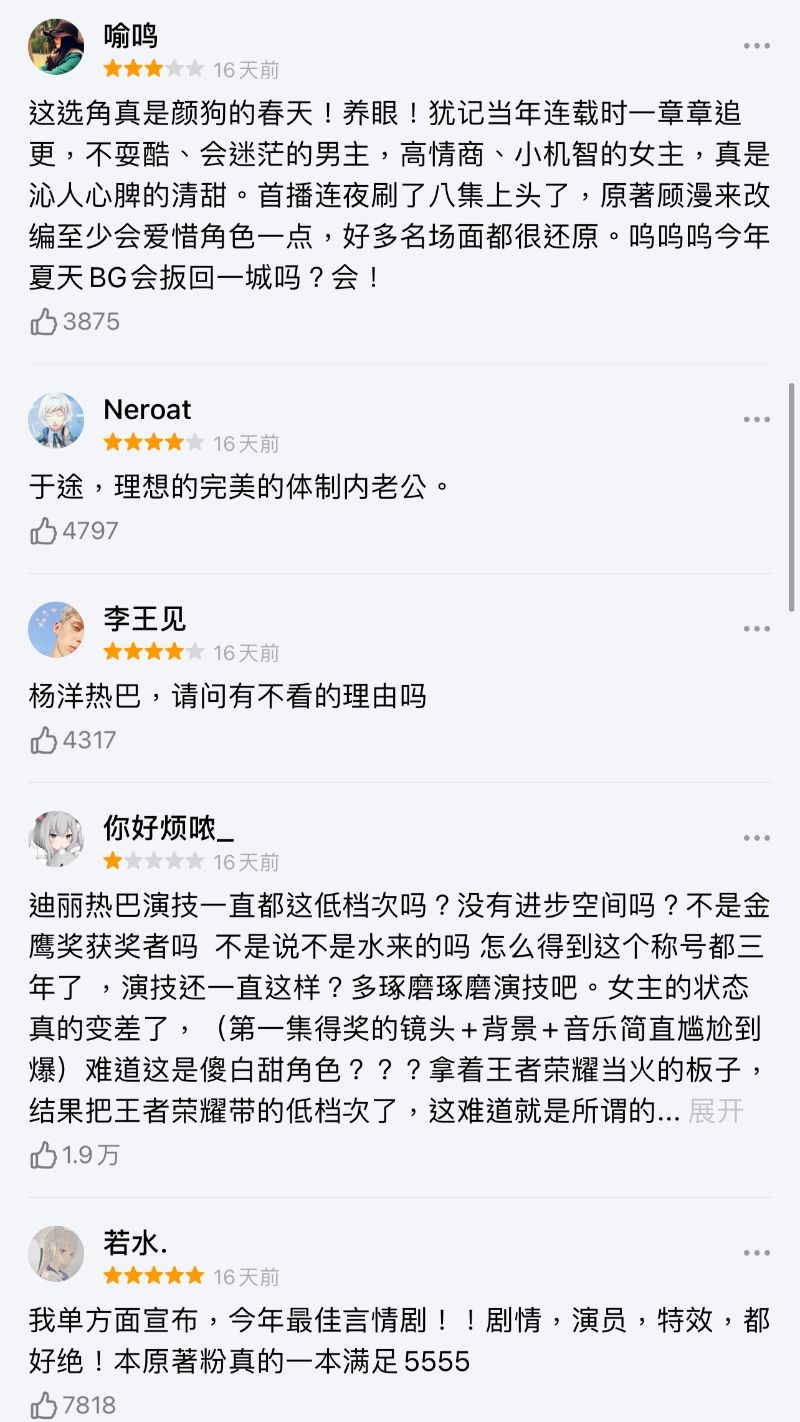Tap 你好烦哝_'s avatar
Screen dimensions: 800x1422
pos(56,838)
